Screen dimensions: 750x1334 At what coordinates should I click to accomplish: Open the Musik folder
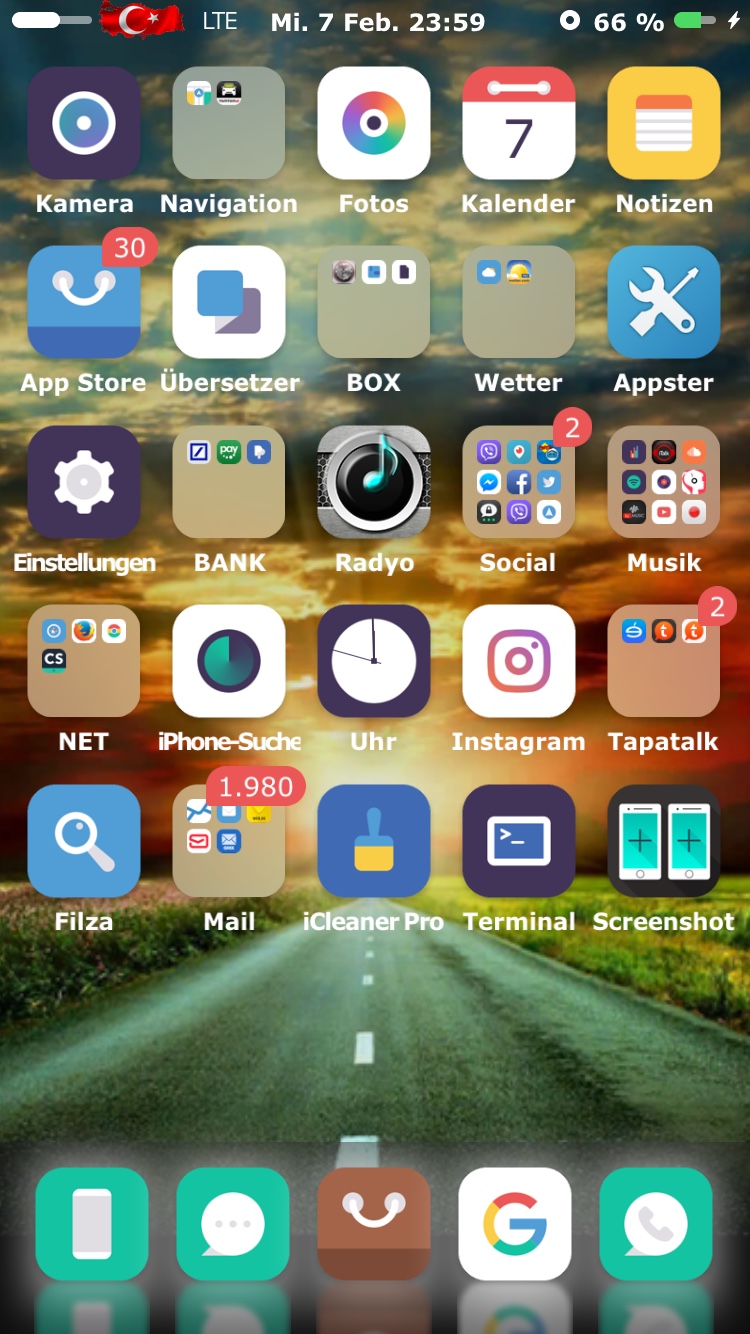[664, 482]
